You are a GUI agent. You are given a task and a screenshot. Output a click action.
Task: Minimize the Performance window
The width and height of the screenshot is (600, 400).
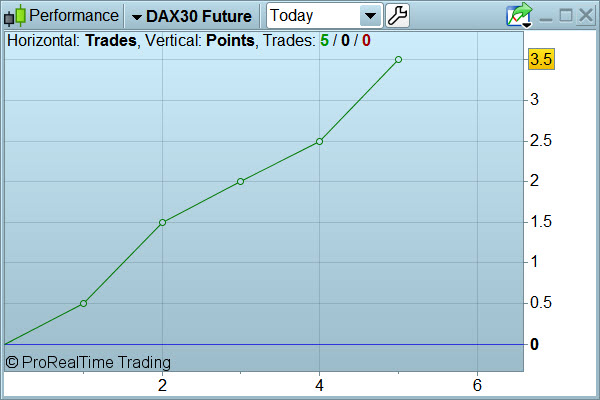546,16
